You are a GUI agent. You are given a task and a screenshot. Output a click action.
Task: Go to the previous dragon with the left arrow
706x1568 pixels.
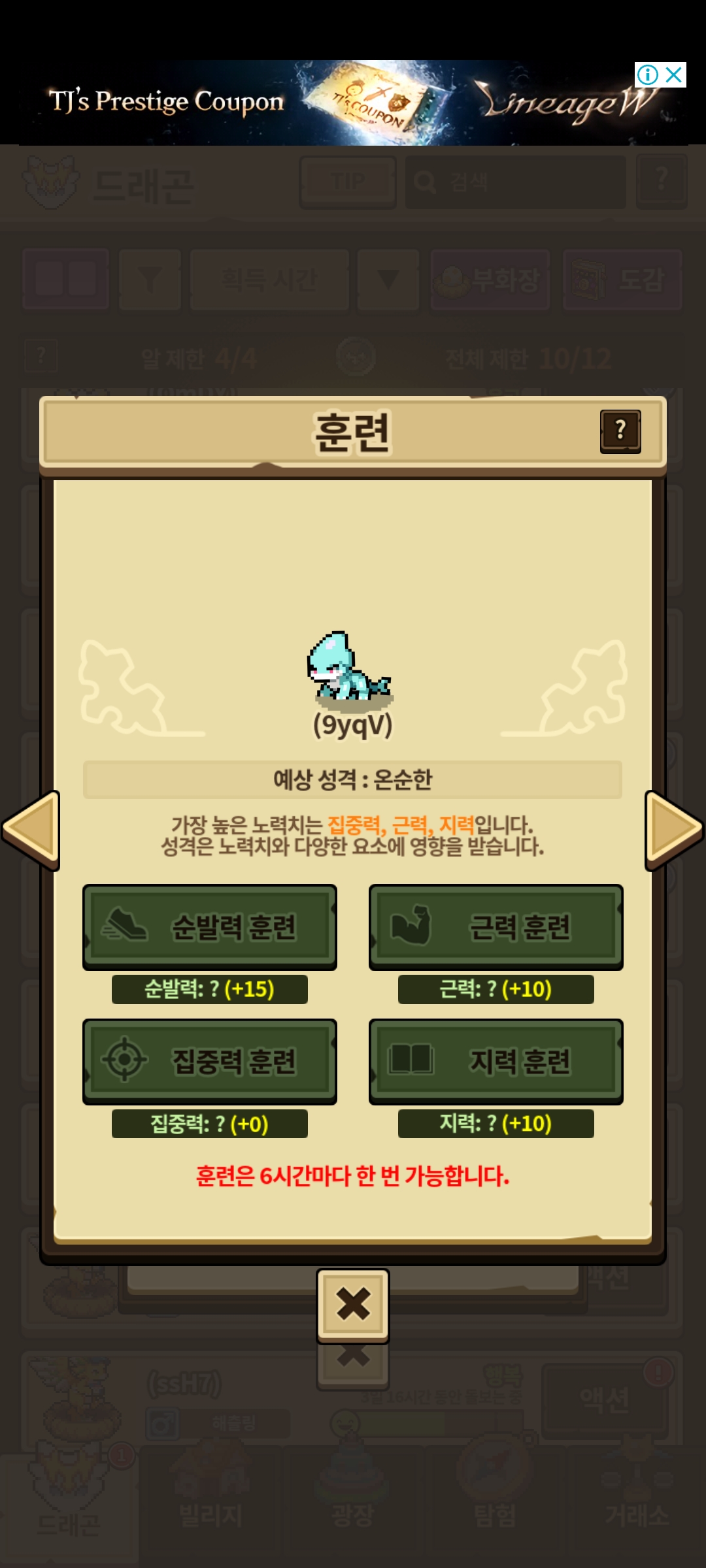[x=31, y=830]
